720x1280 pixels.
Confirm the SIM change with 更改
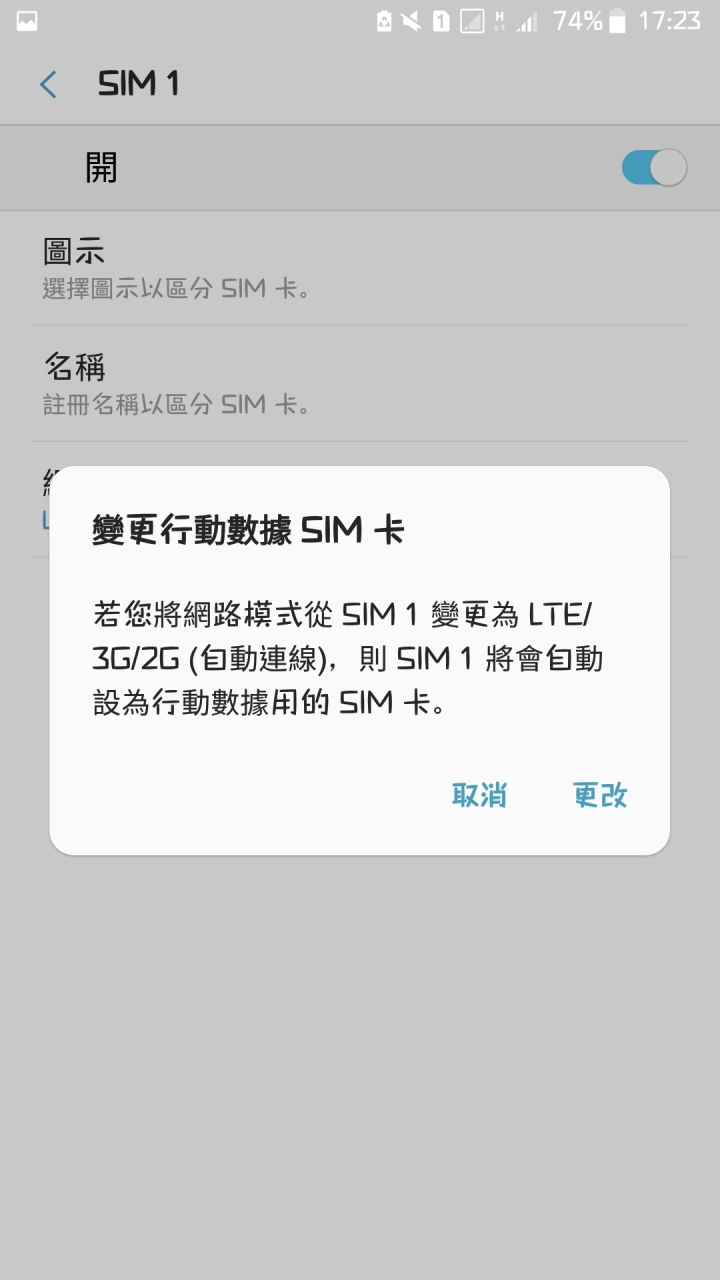tap(600, 795)
